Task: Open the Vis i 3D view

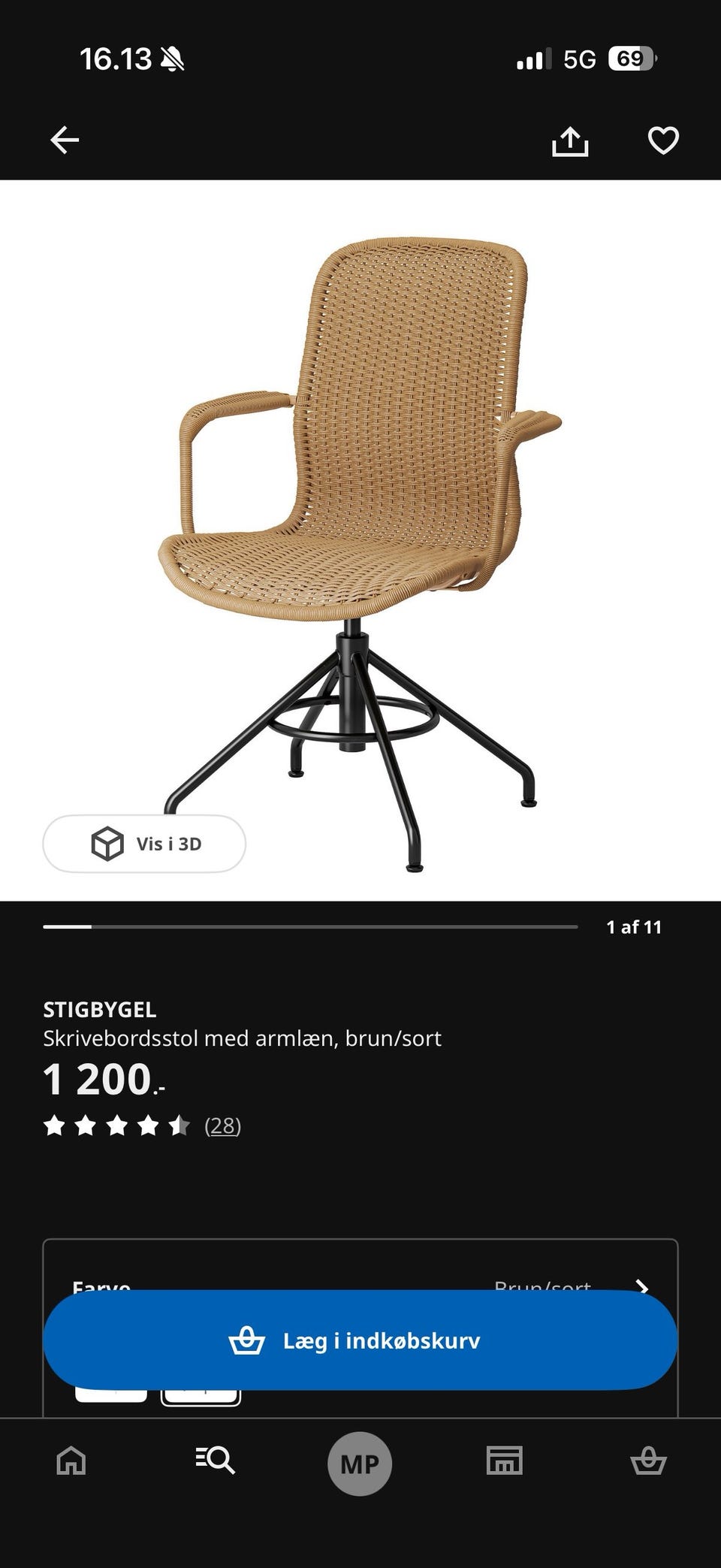Action: (x=144, y=844)
